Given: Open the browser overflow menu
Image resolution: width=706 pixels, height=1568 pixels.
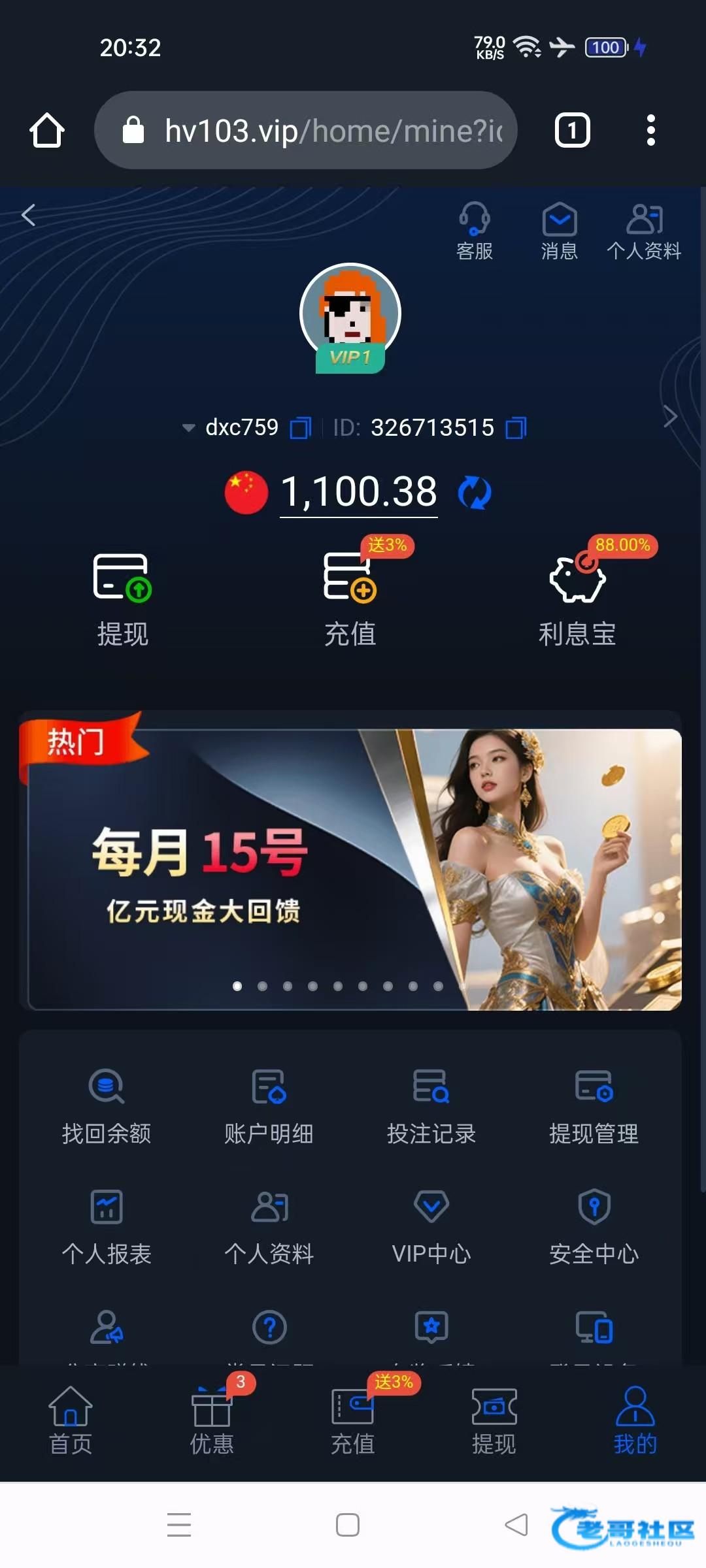Looking at the screenshot, I should (x=650, y=130).
